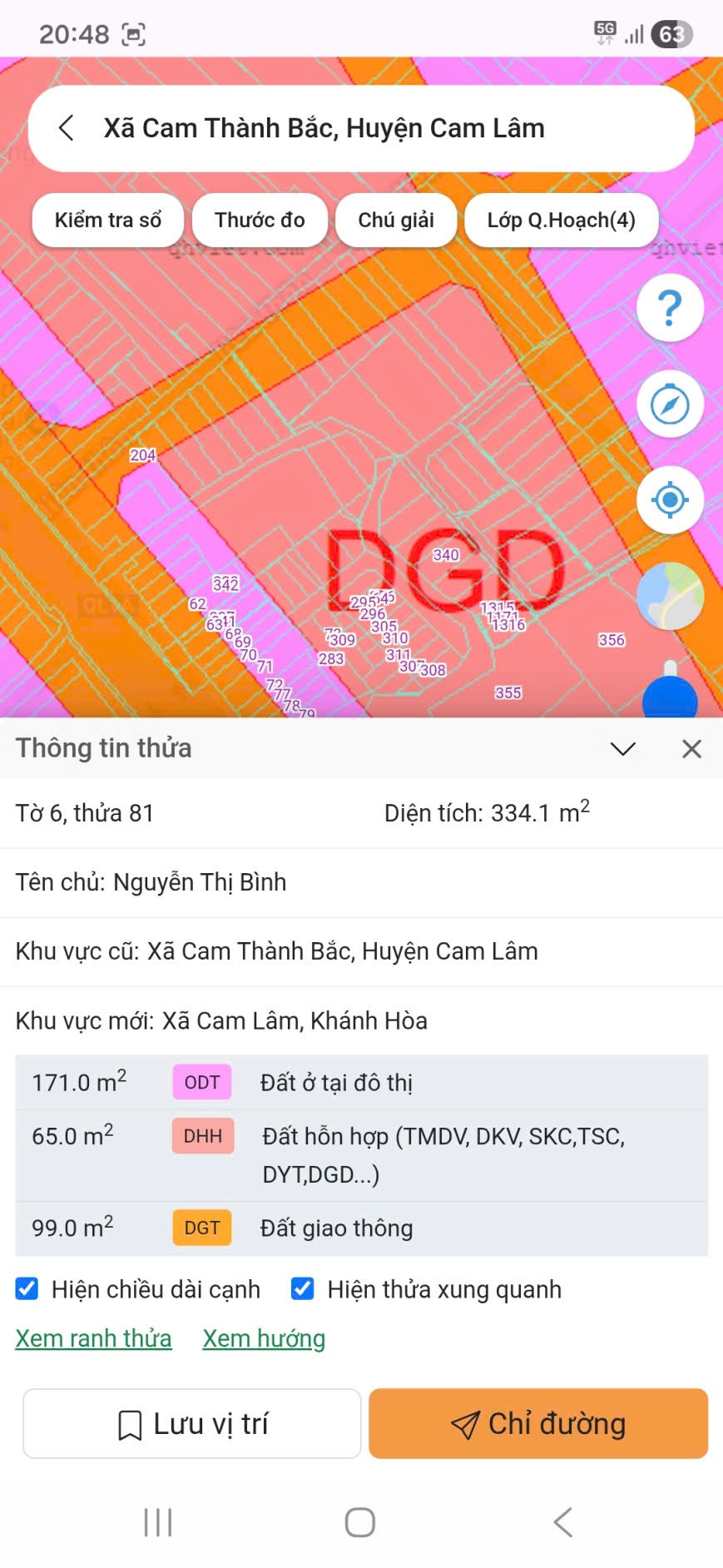Go back using the header arrow
Image resolution: width=723 pixels, height=1568 pixels.
coord(67,128)
